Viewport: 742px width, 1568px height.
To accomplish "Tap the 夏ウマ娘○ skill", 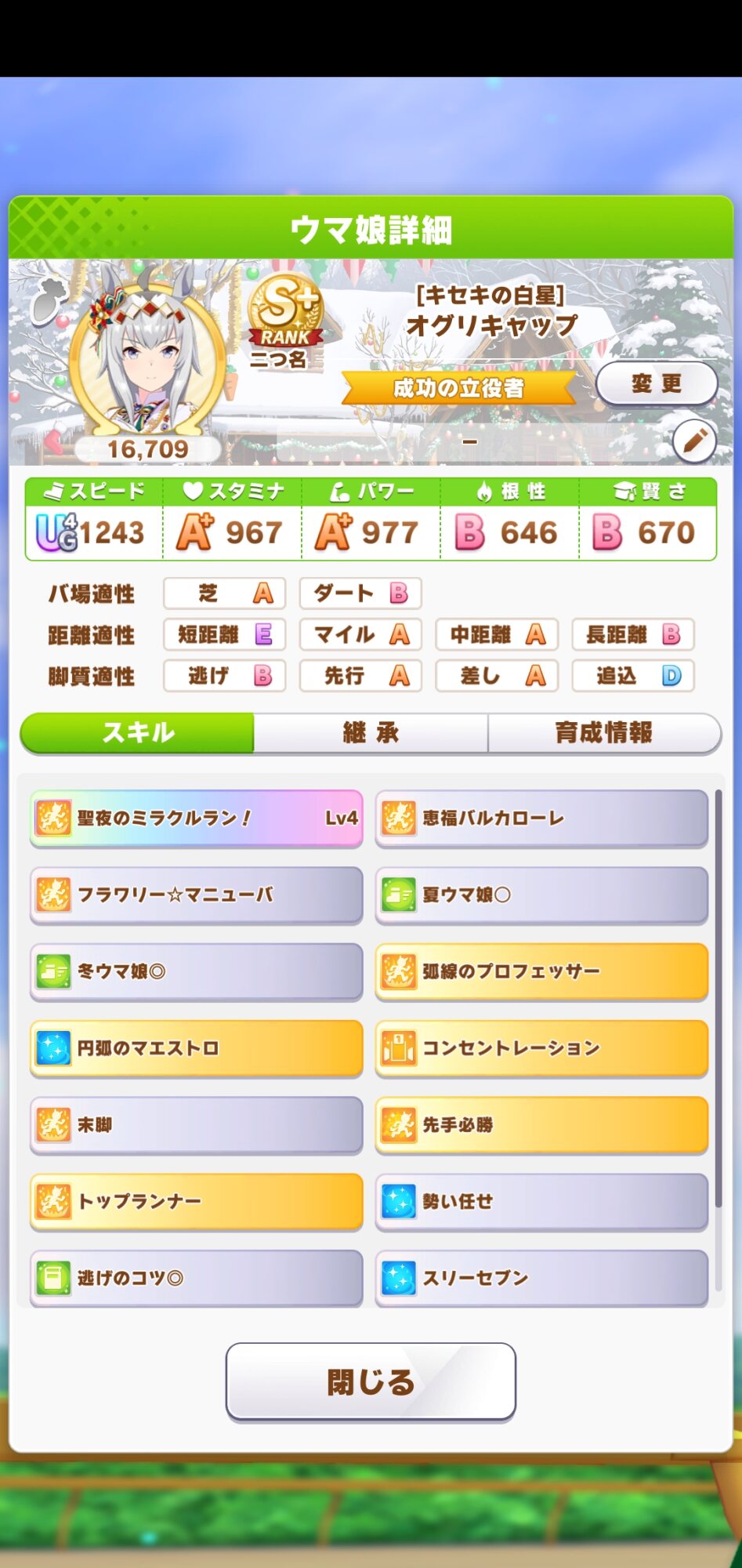I will [x=541, y=895].
